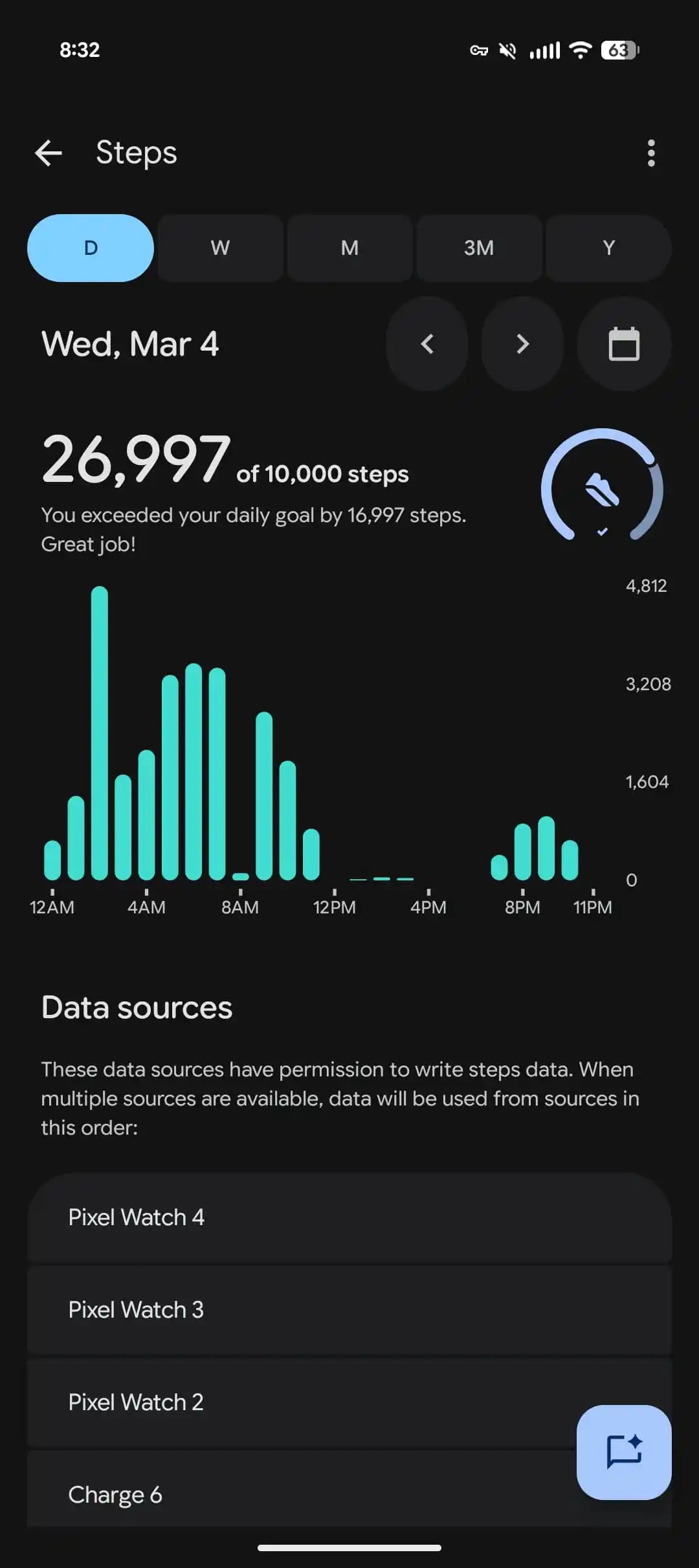Select the D daily view tab
Image resolution: width=699 pixels, height=1568 pixels.
(x=91, y=248)
